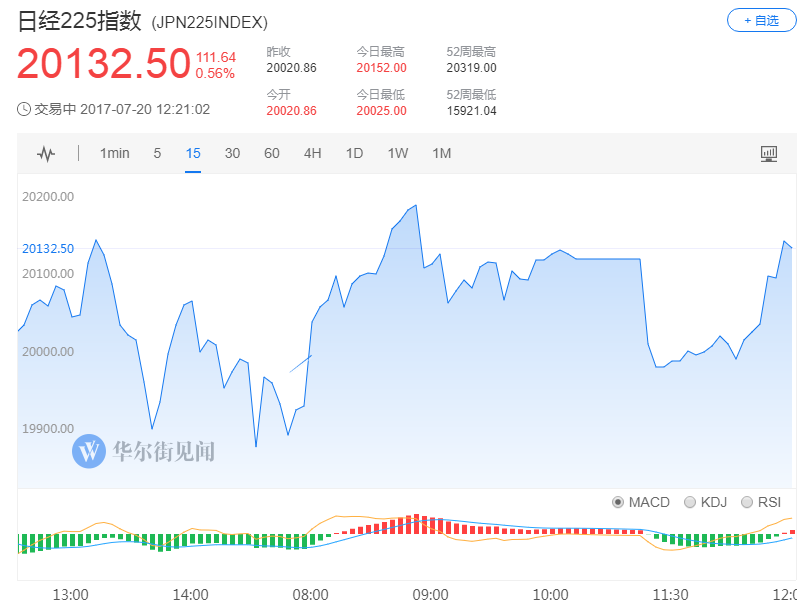Switch to the 1D timeframe
The height and width of the screenshot is (612, 811).
pyautogui.click(x=354, y=153)
